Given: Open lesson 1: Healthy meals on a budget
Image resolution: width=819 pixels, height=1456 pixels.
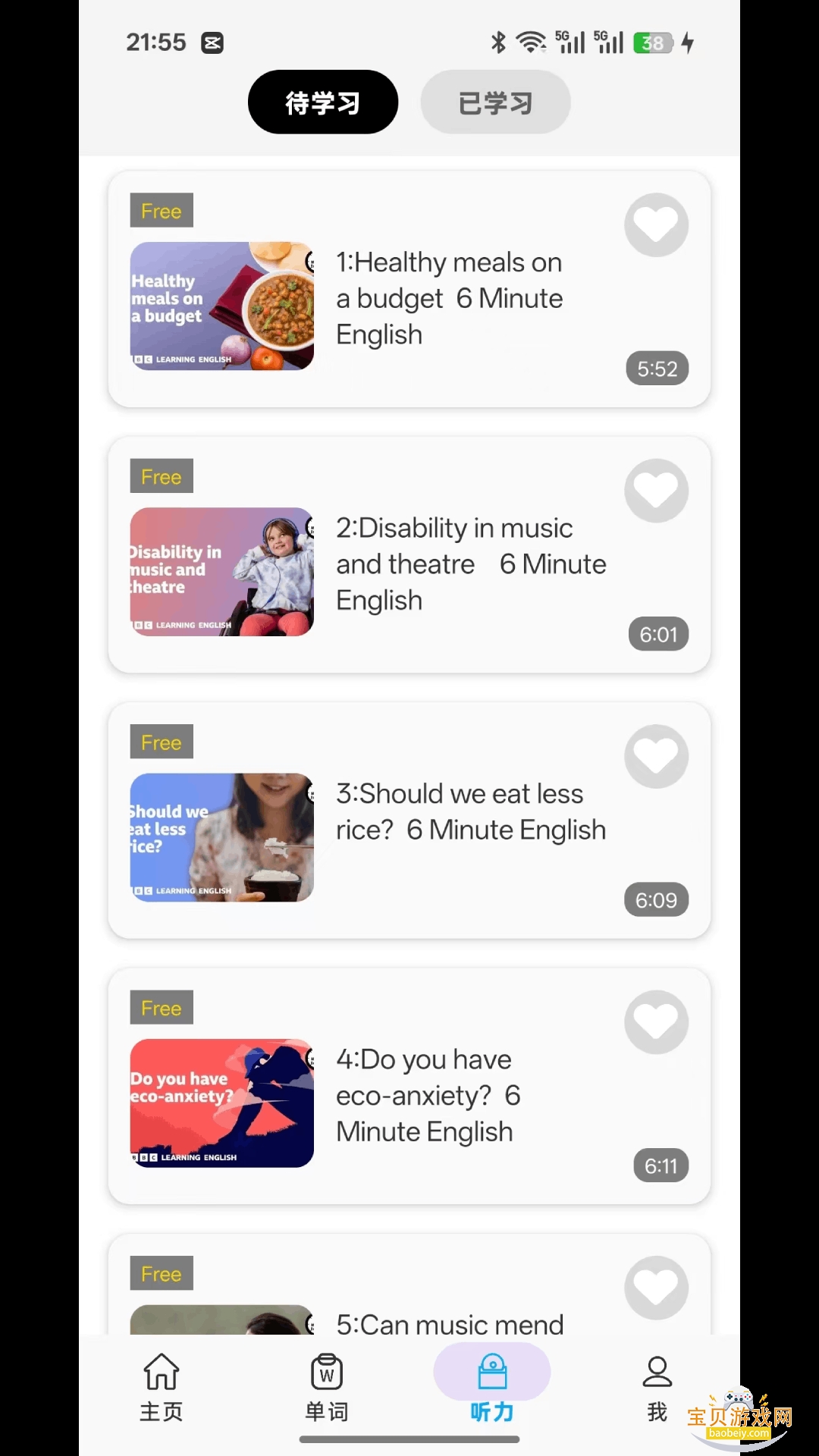Looking at the screenshot, I should tap(449, 298).
